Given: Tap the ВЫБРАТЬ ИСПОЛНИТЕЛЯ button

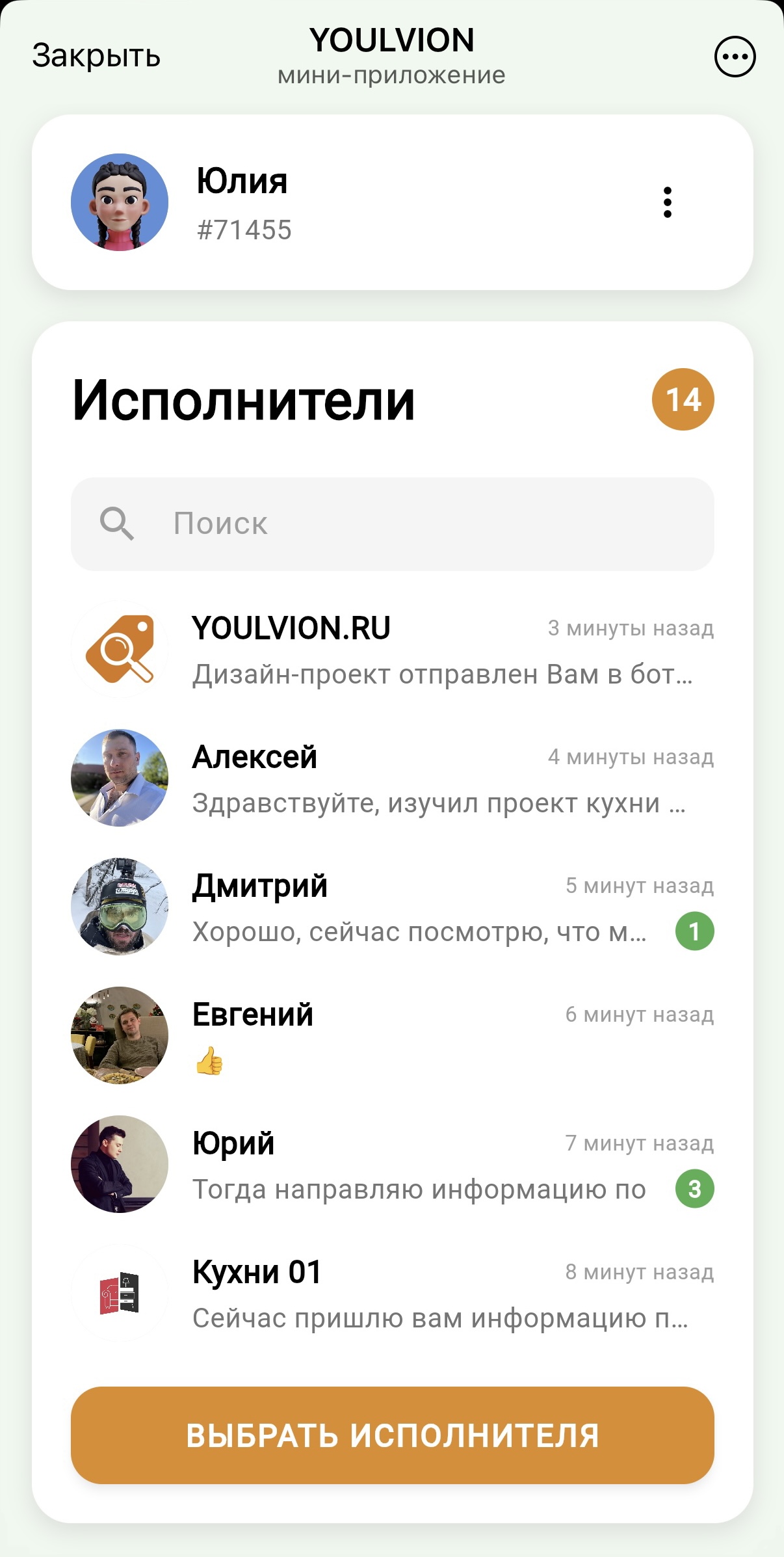Looking at the screenshot, I should [x=392, y=1435].
